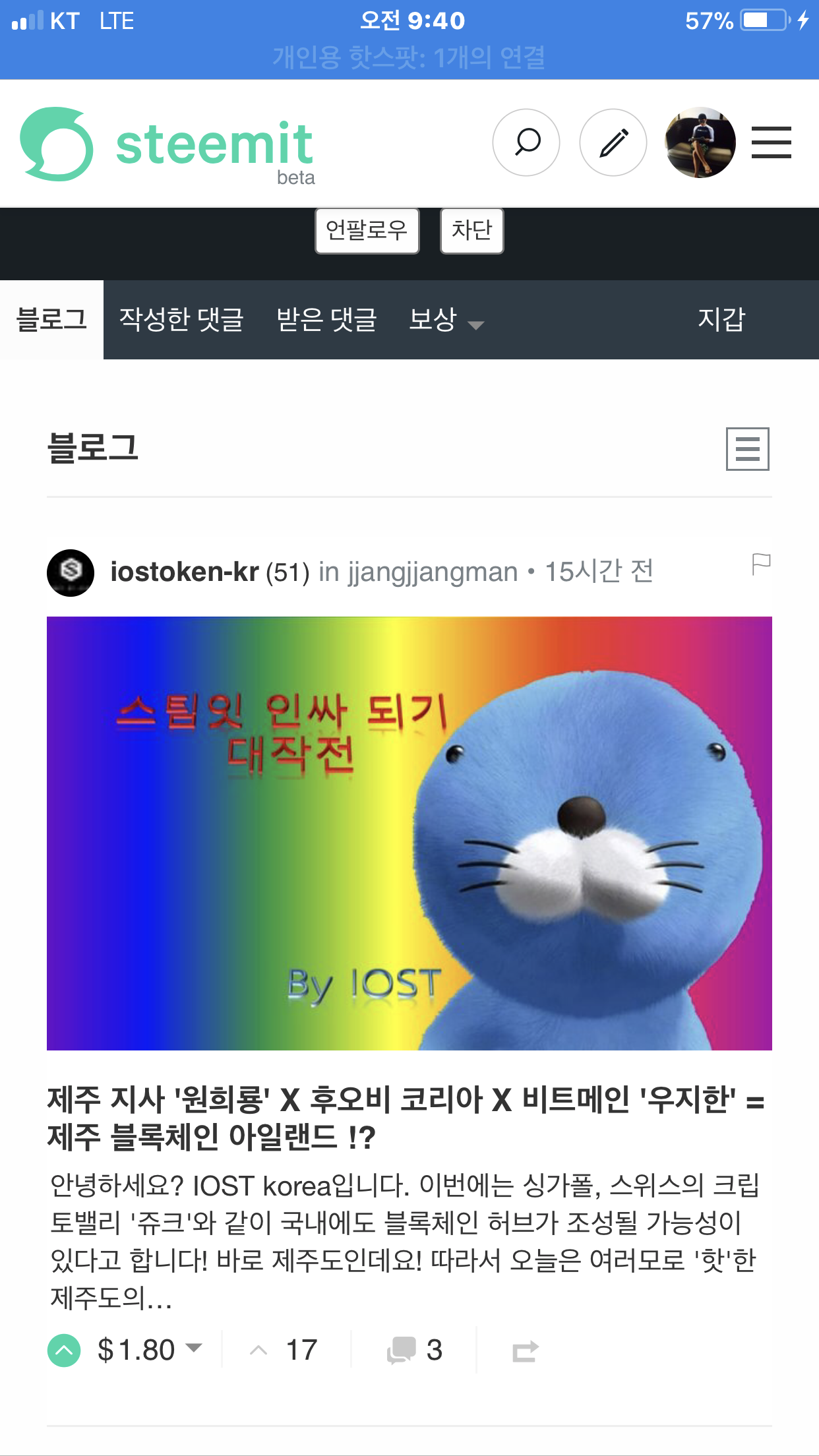Tap the 언팔로우 button

tap(367, 230)
